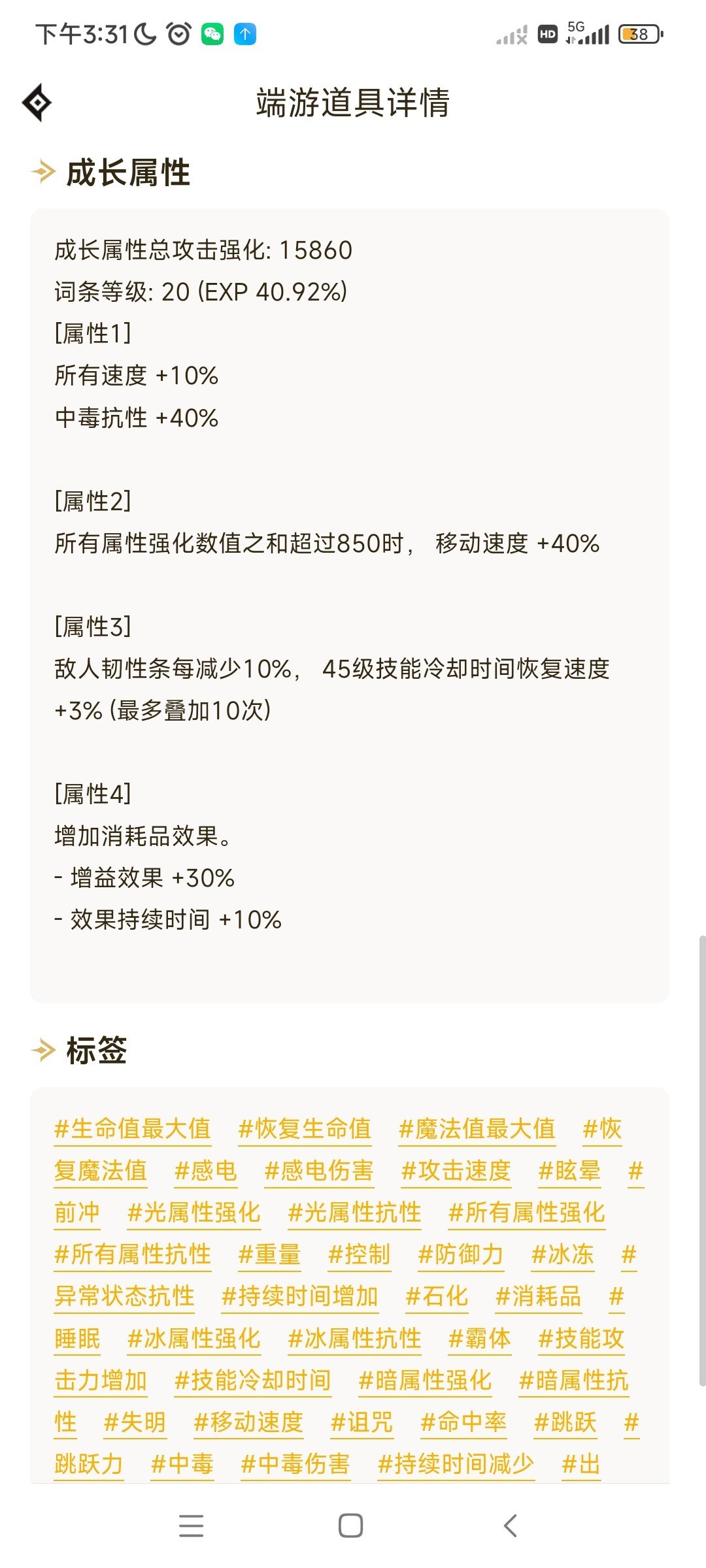This screenshot has height=1568, width=706.
Task: Open the #消耗品 tag
Action: [x=539, y=1296]
